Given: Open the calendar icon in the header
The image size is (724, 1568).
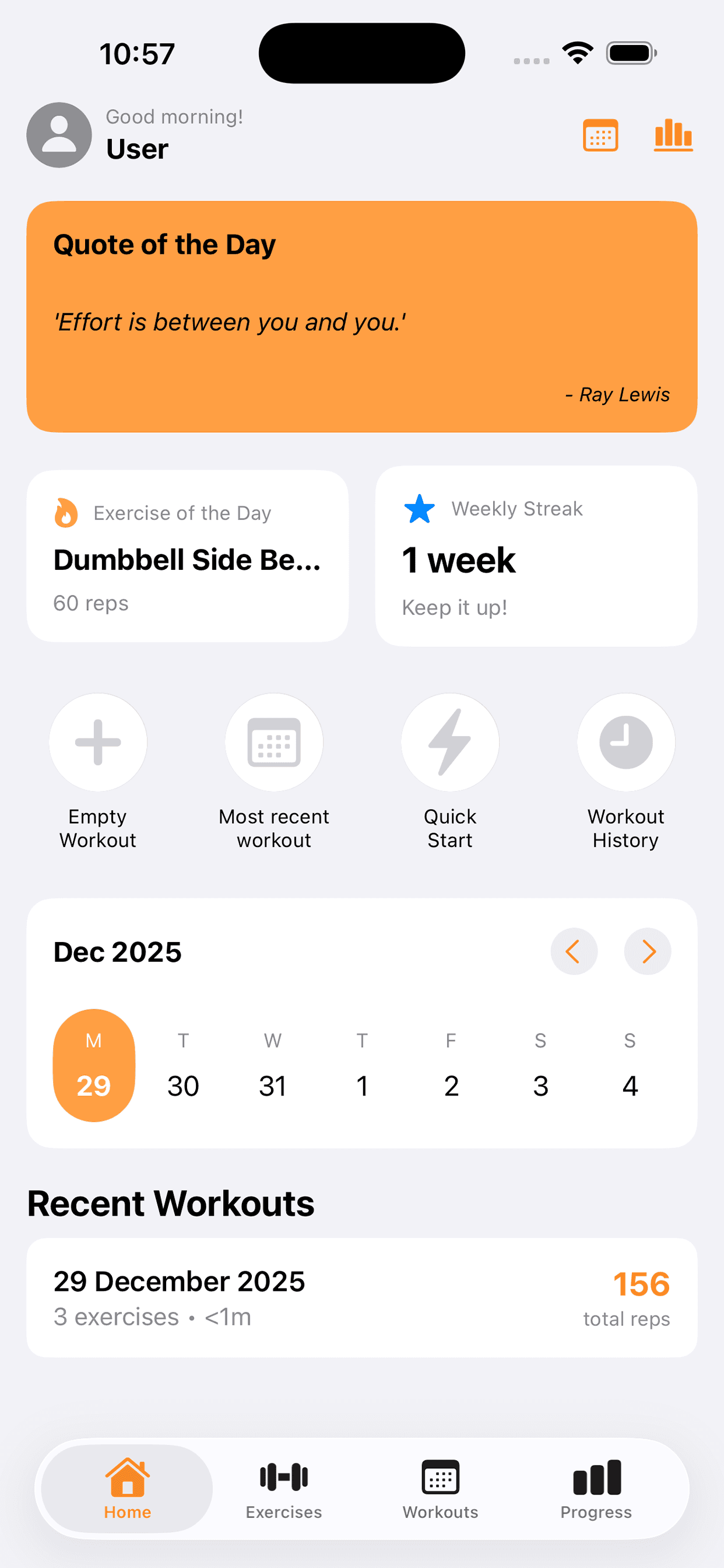Looking at the screenshot, I should [600, 136].
